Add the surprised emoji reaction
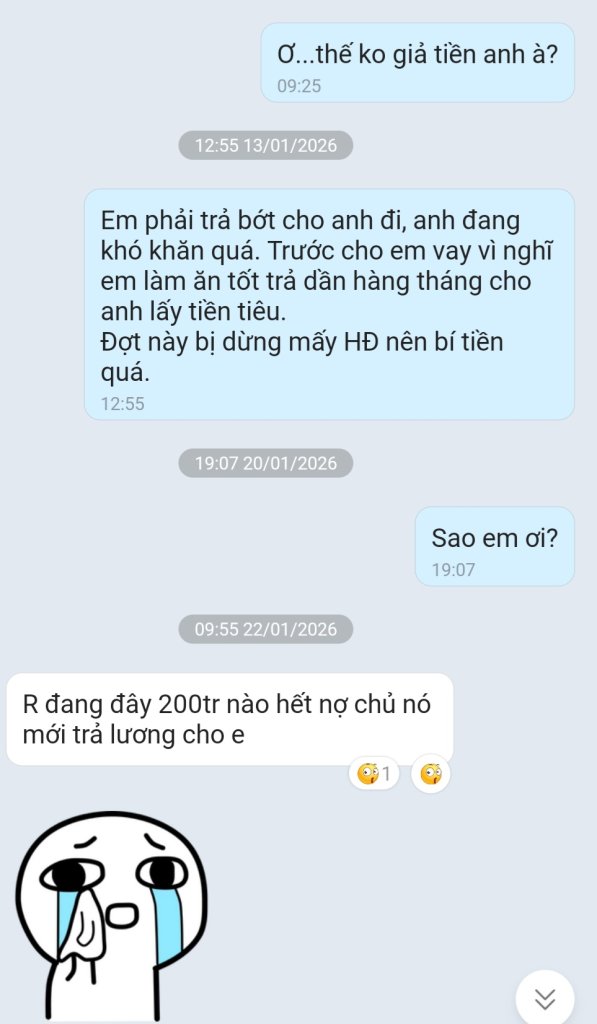Viewport: 597px width, 1024px height. (x=430, y=774)
